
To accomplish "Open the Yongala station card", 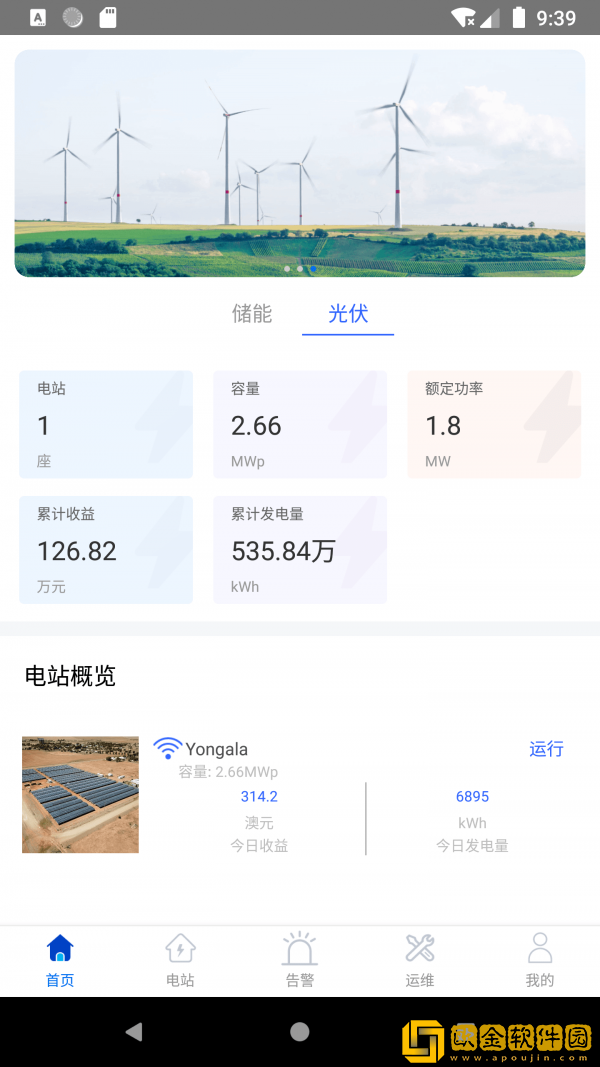I will click(x=300, y=795).
